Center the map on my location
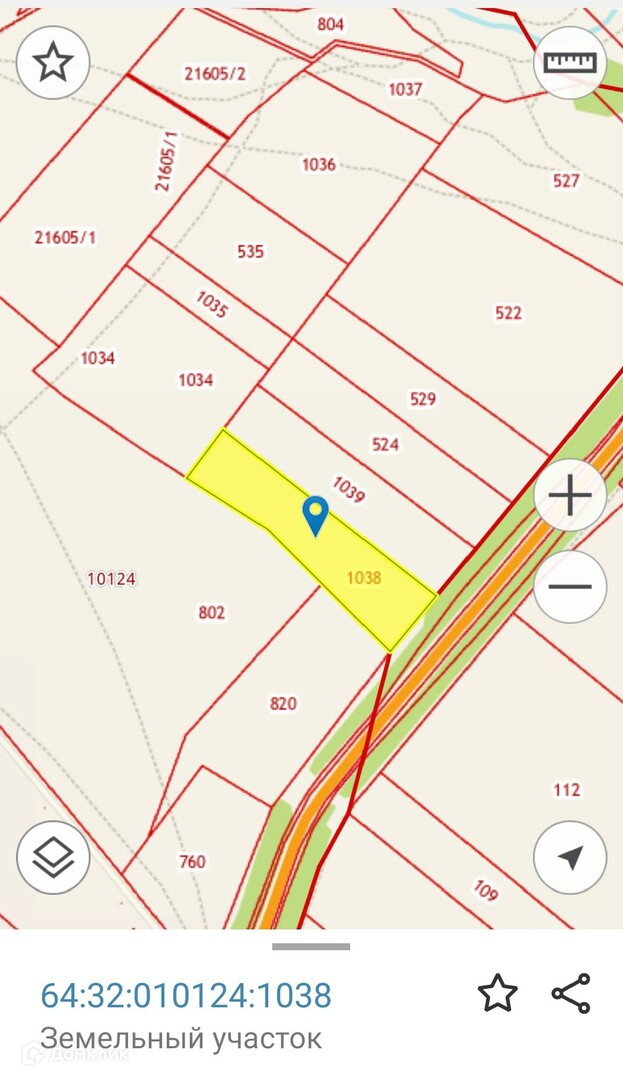The image size is (623, 1080). point(570,857)
